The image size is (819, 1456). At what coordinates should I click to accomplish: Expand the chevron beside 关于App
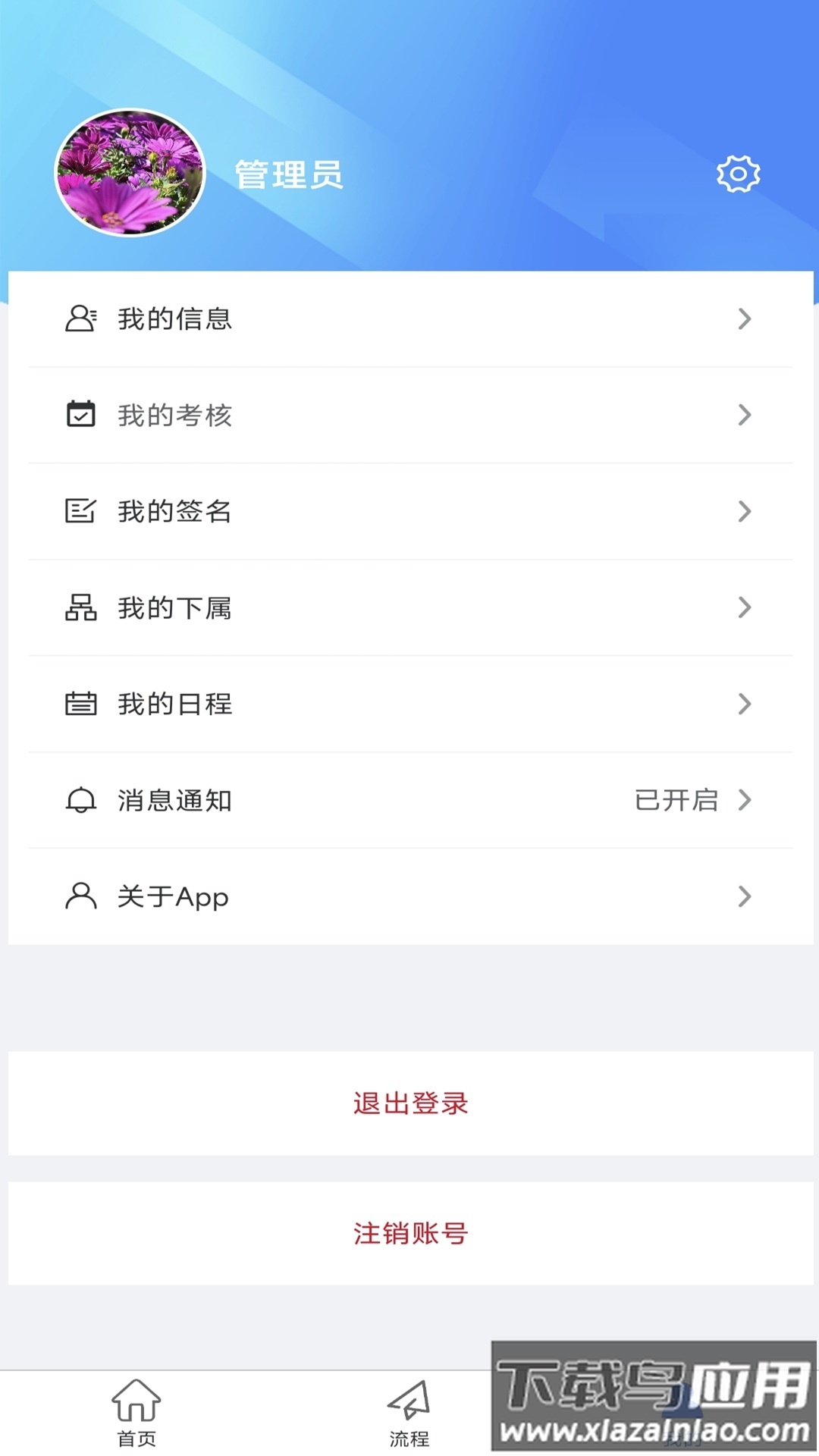pyautogui.click(x=745, y=896)
